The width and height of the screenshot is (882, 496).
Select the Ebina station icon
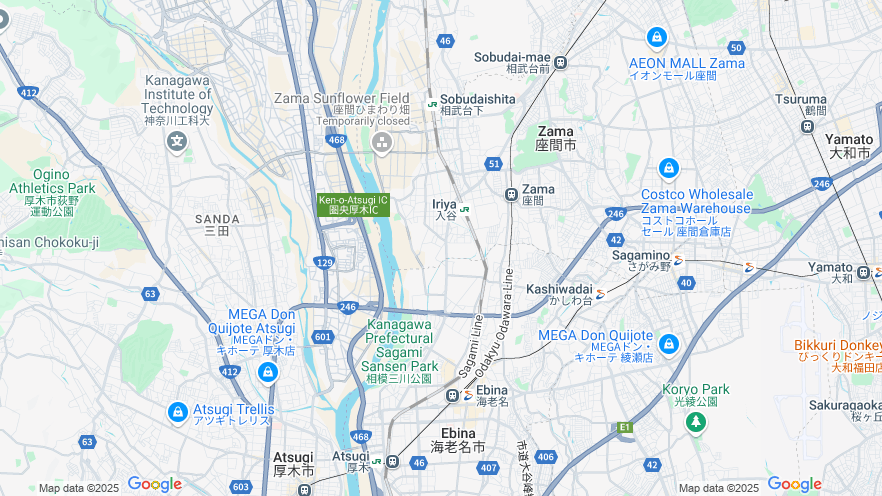pos(452,396)
